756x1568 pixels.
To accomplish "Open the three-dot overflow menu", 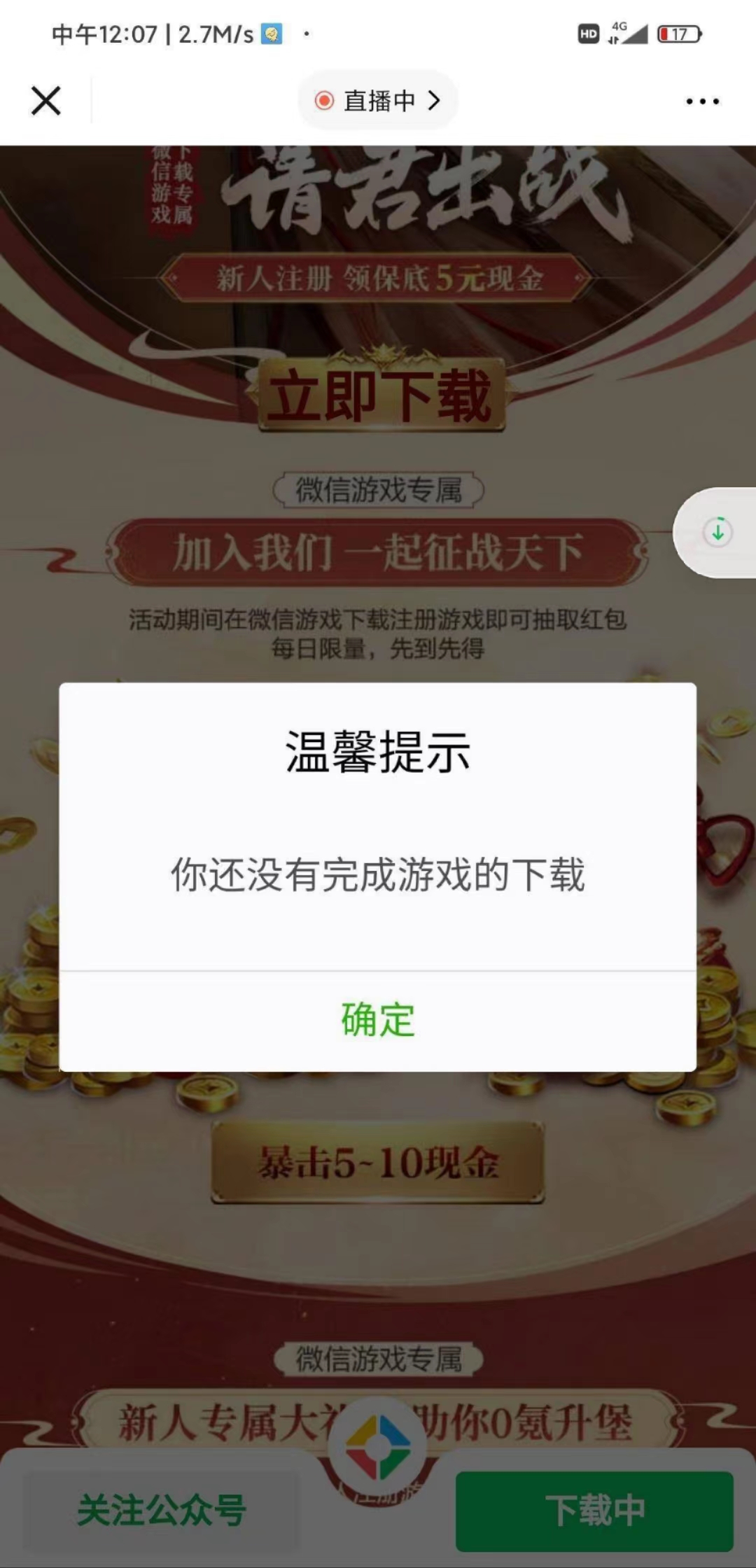I will pos(702,101).
